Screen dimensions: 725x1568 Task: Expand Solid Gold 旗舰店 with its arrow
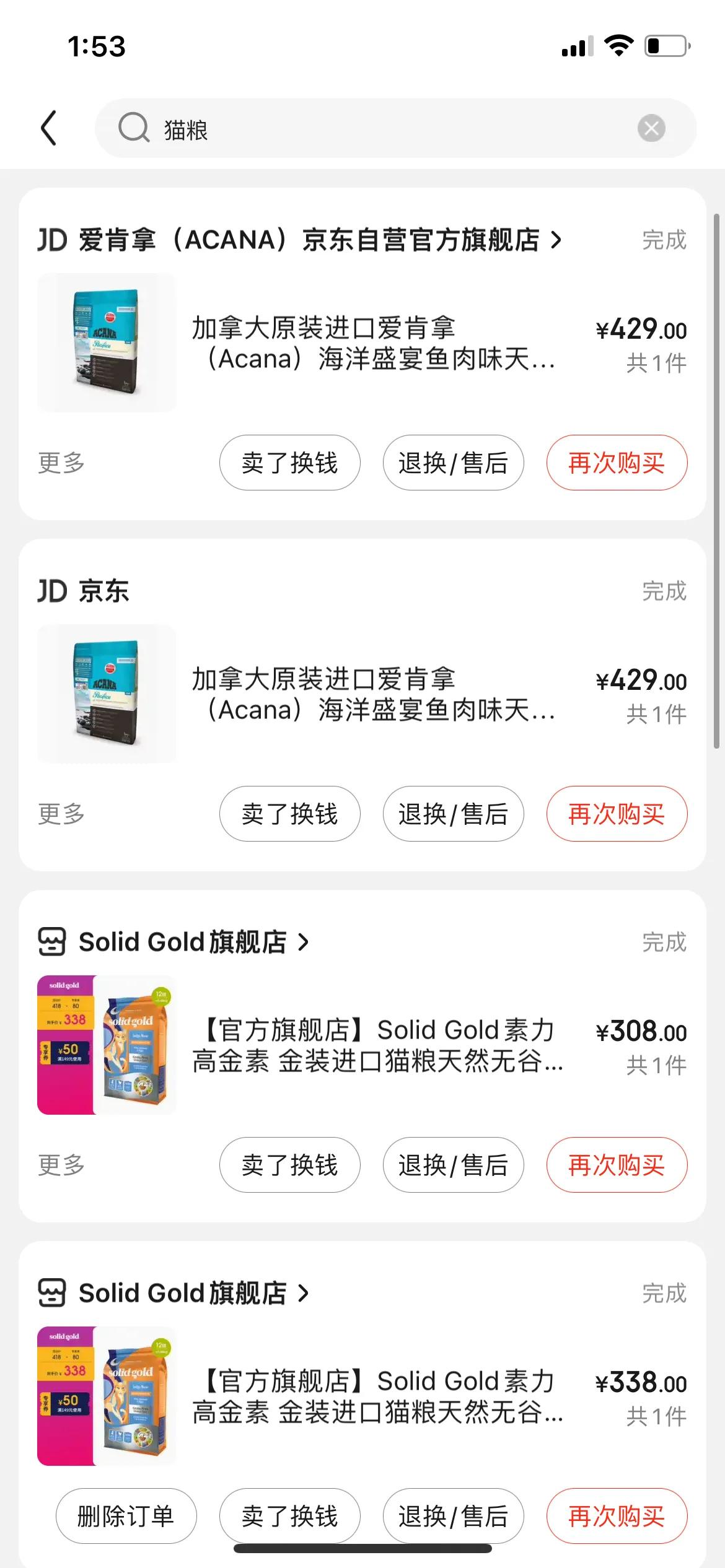pyautogui.click(x=304, y=943)
